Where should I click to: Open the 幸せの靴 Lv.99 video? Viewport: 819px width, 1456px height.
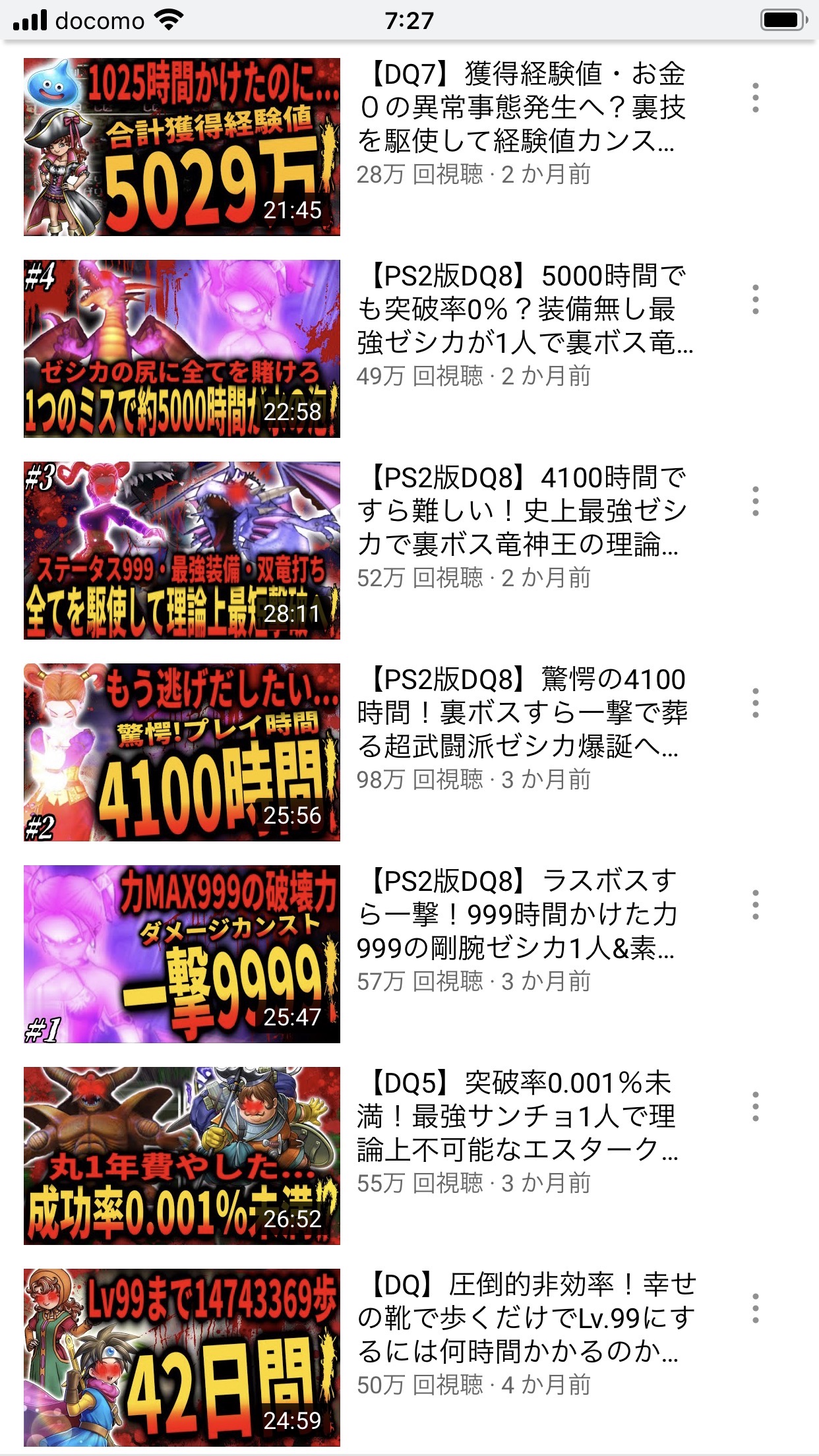pos(182,1358)
